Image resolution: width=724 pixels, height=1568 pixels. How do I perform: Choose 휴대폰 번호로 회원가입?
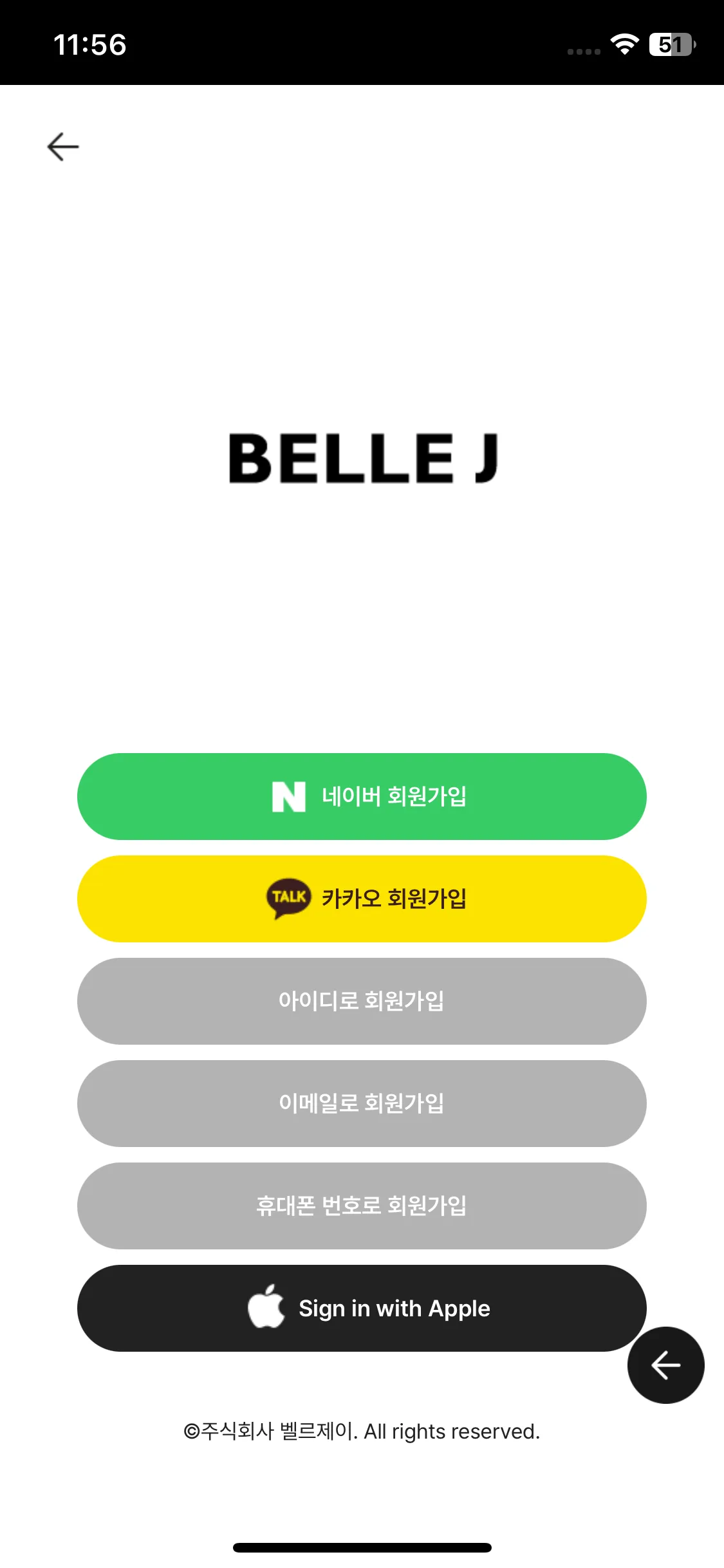point(362,1206)
